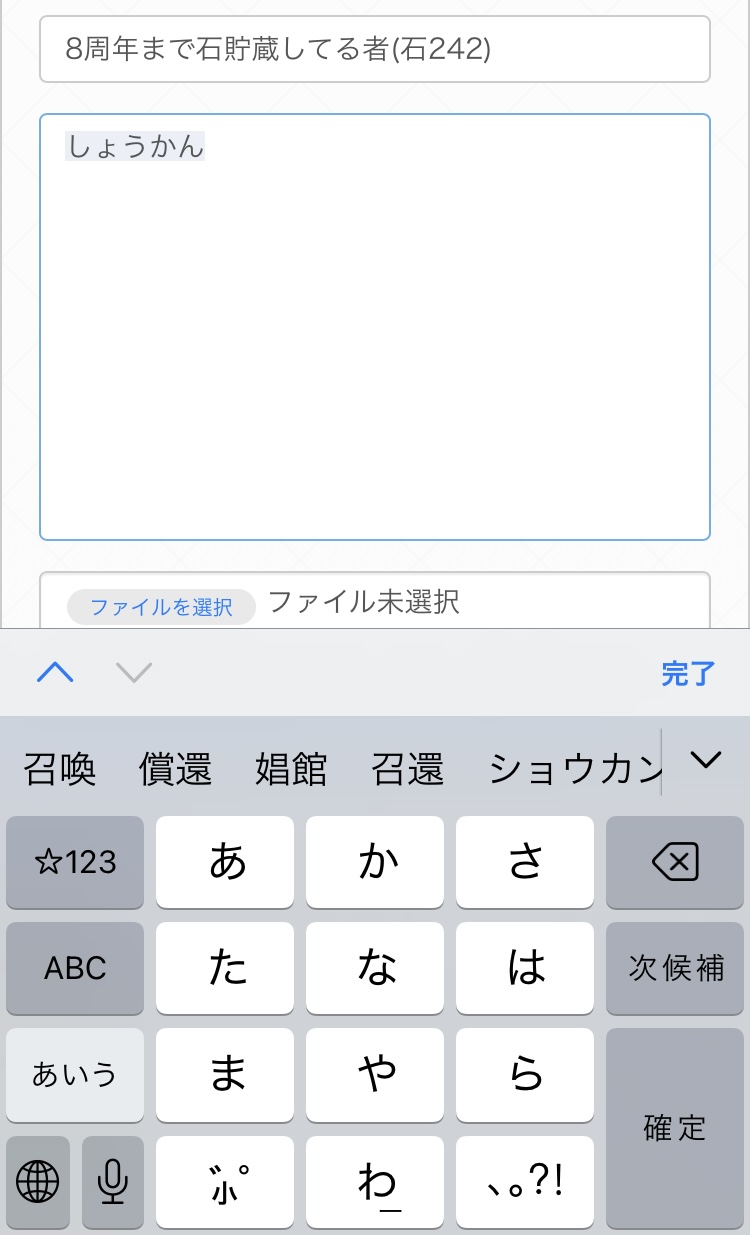Start dictation with the microphone key

pos(112,1182)
